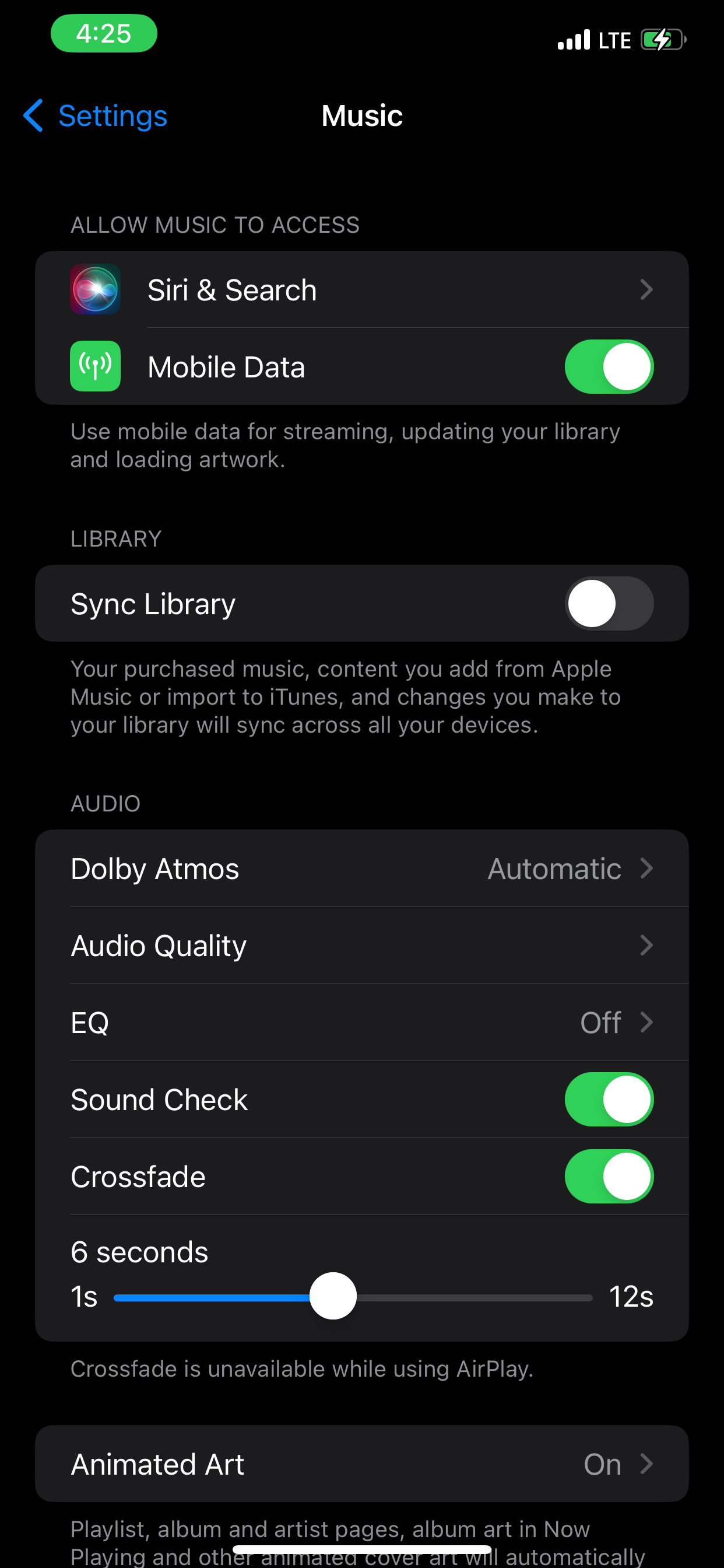Disable Sound Check

coord(609,1100)
